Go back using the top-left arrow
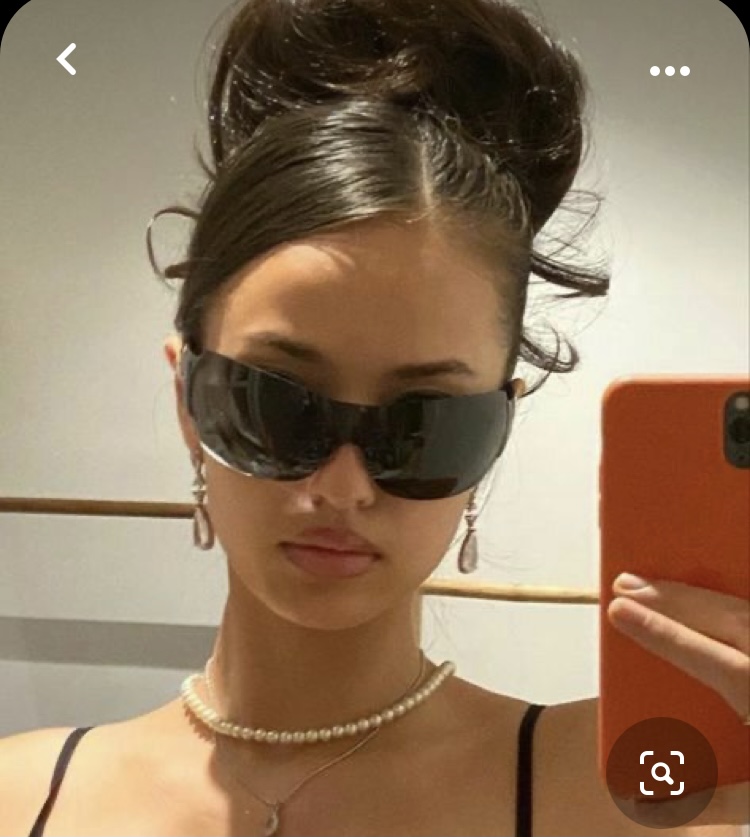Viewport: 750px width, 837px height. coord(66,60)
